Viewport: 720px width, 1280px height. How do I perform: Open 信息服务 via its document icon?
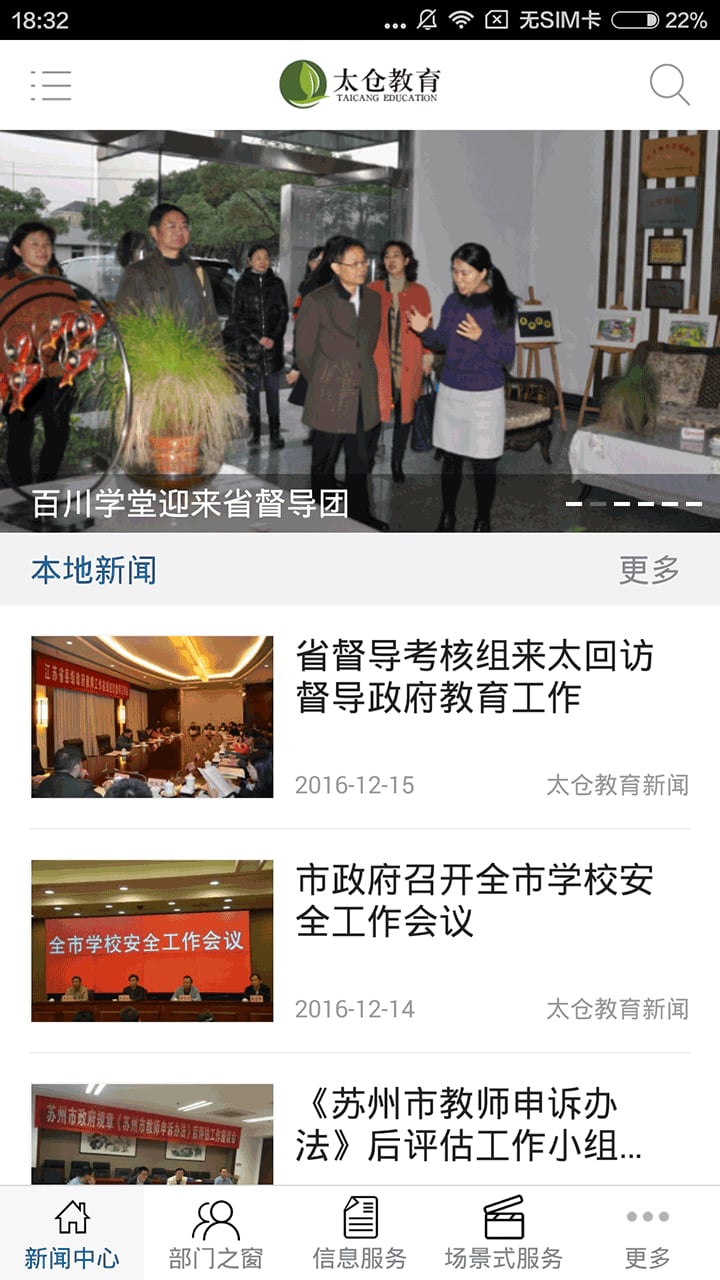pyautogui.click(x=360, y=1218)
